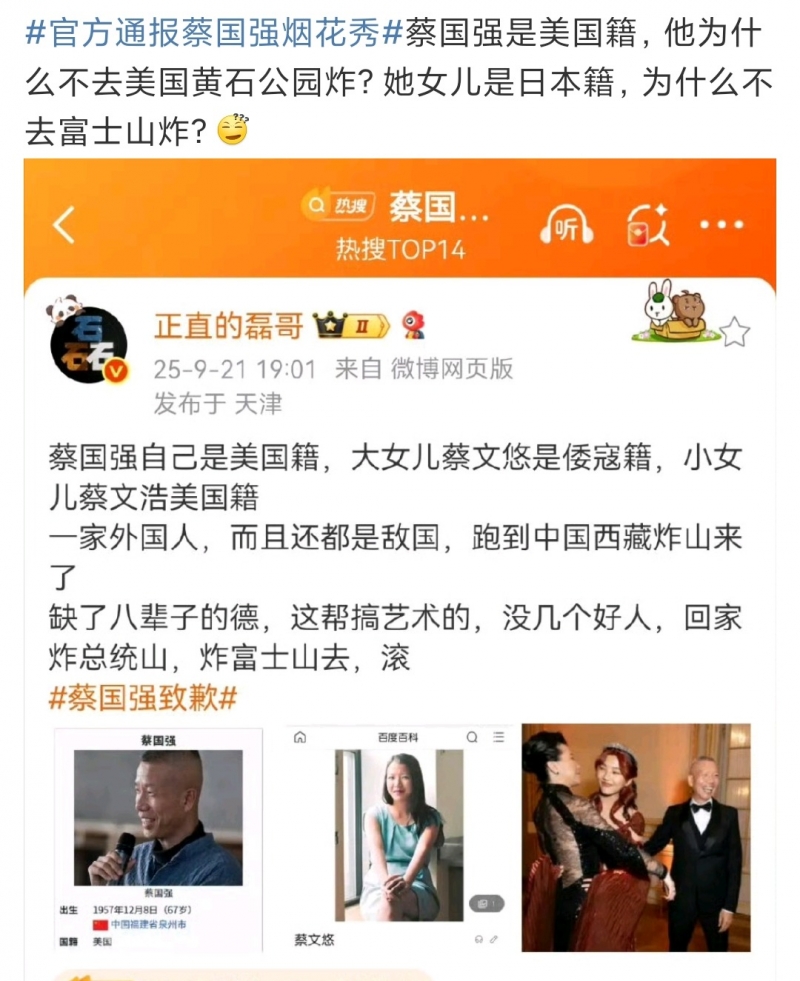The width and height of the screenshot is (800, 981).
Task: Tap the crown VIP Level II badge
Action: 348,324
